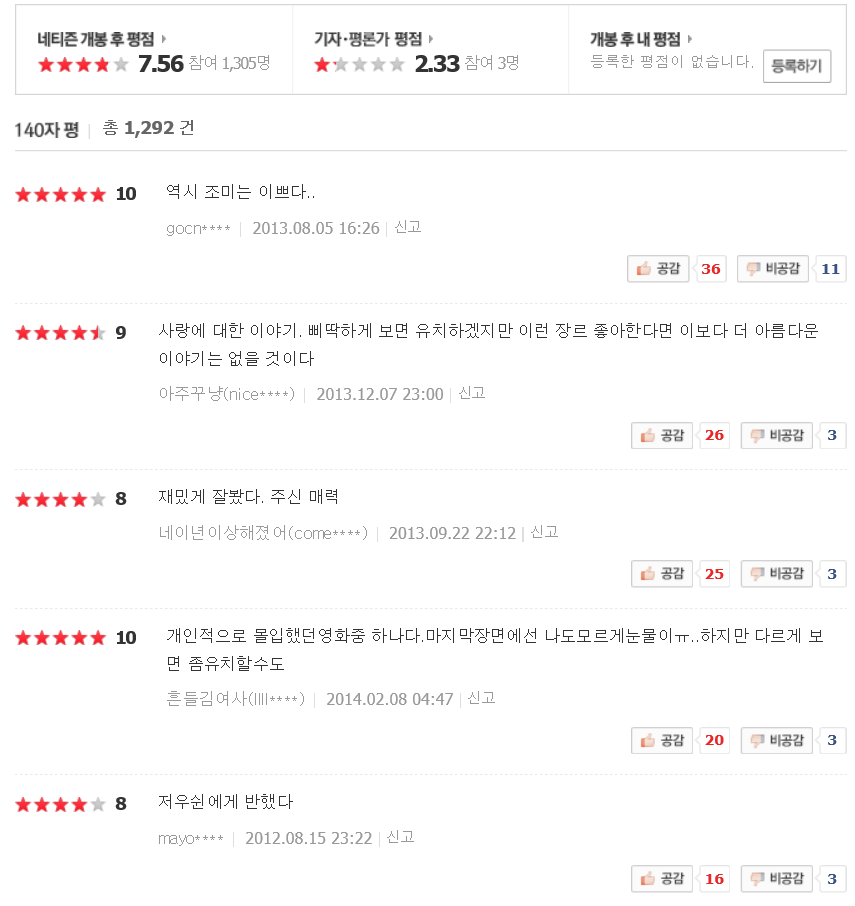Report 아주꾸냥's review via 신고
This screenshot has width=855, height=906.
tap(472, 393)
